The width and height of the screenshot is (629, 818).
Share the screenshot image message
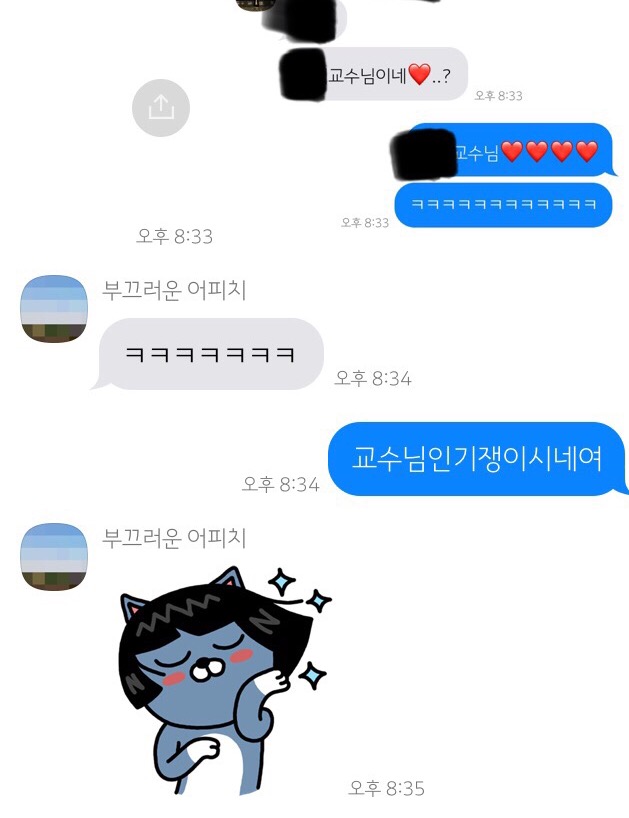161,108
